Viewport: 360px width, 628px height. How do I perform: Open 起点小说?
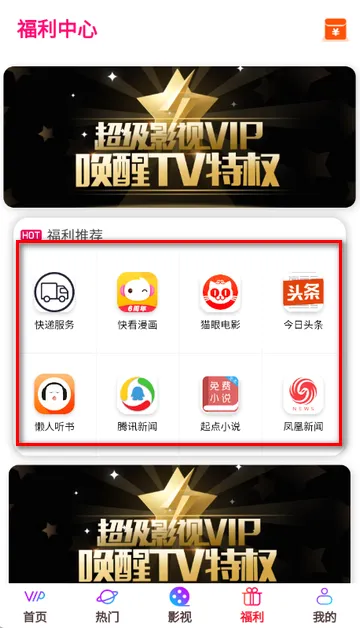click(220, 403)
